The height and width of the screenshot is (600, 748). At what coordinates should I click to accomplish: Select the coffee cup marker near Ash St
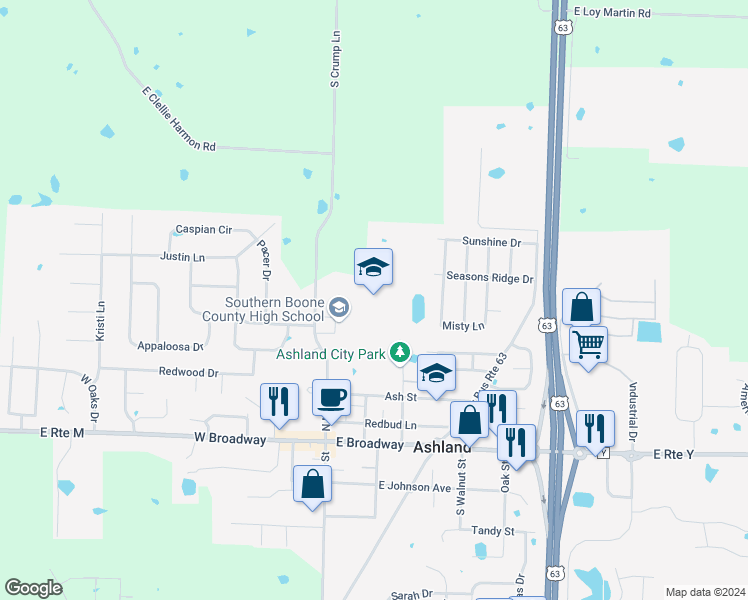pos(332,398)
